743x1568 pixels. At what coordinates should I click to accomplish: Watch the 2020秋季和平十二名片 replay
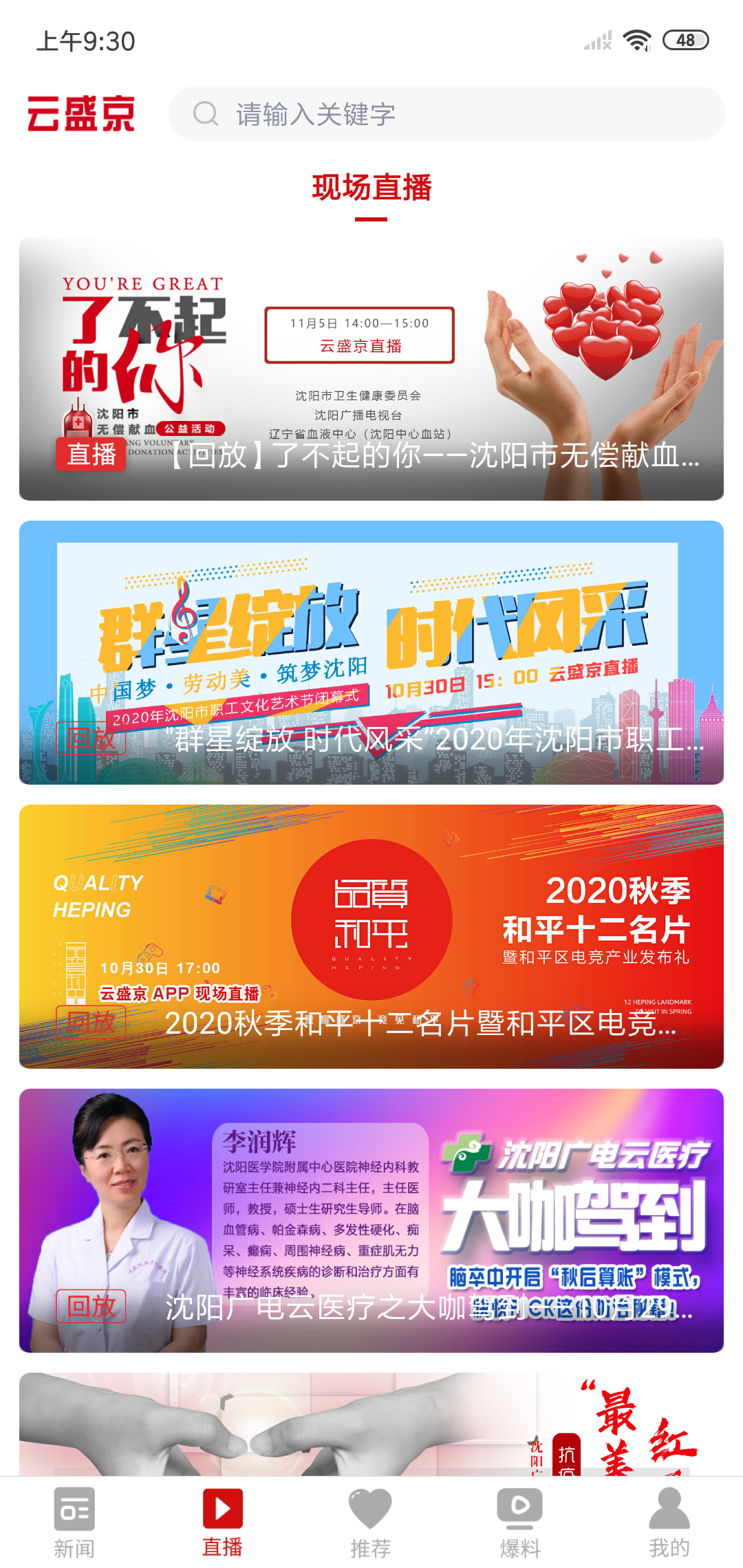pos(371,937)
